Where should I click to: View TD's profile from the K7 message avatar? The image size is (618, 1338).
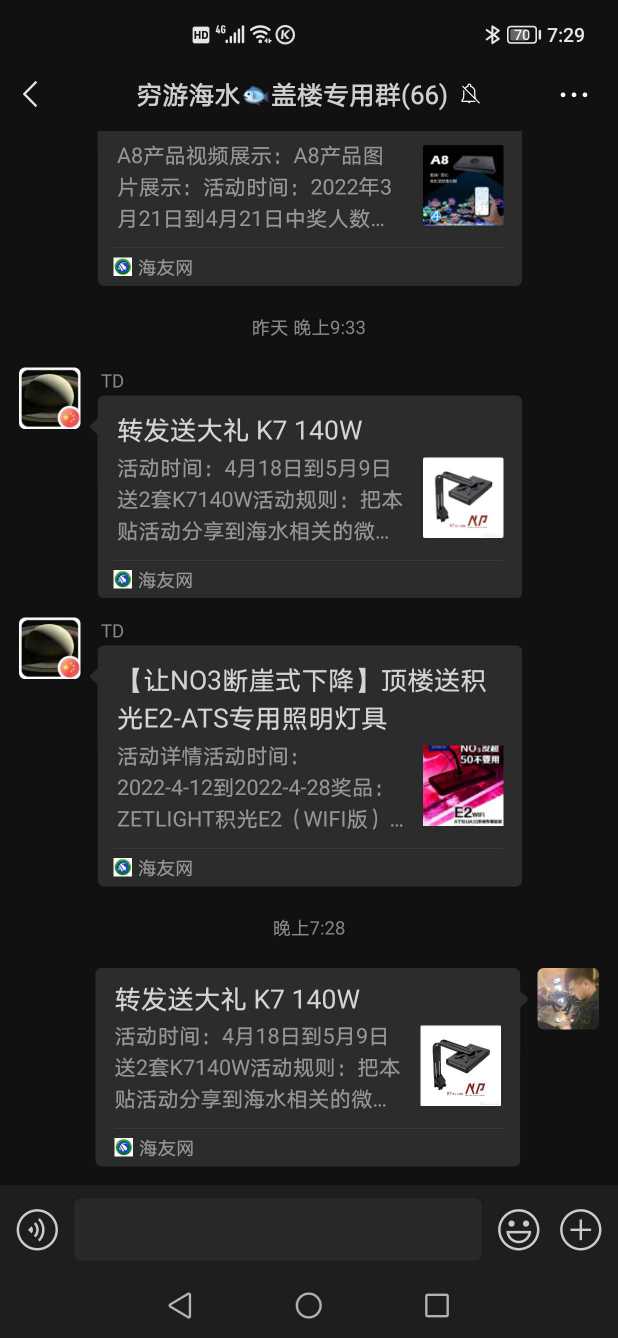click(50, 398)
